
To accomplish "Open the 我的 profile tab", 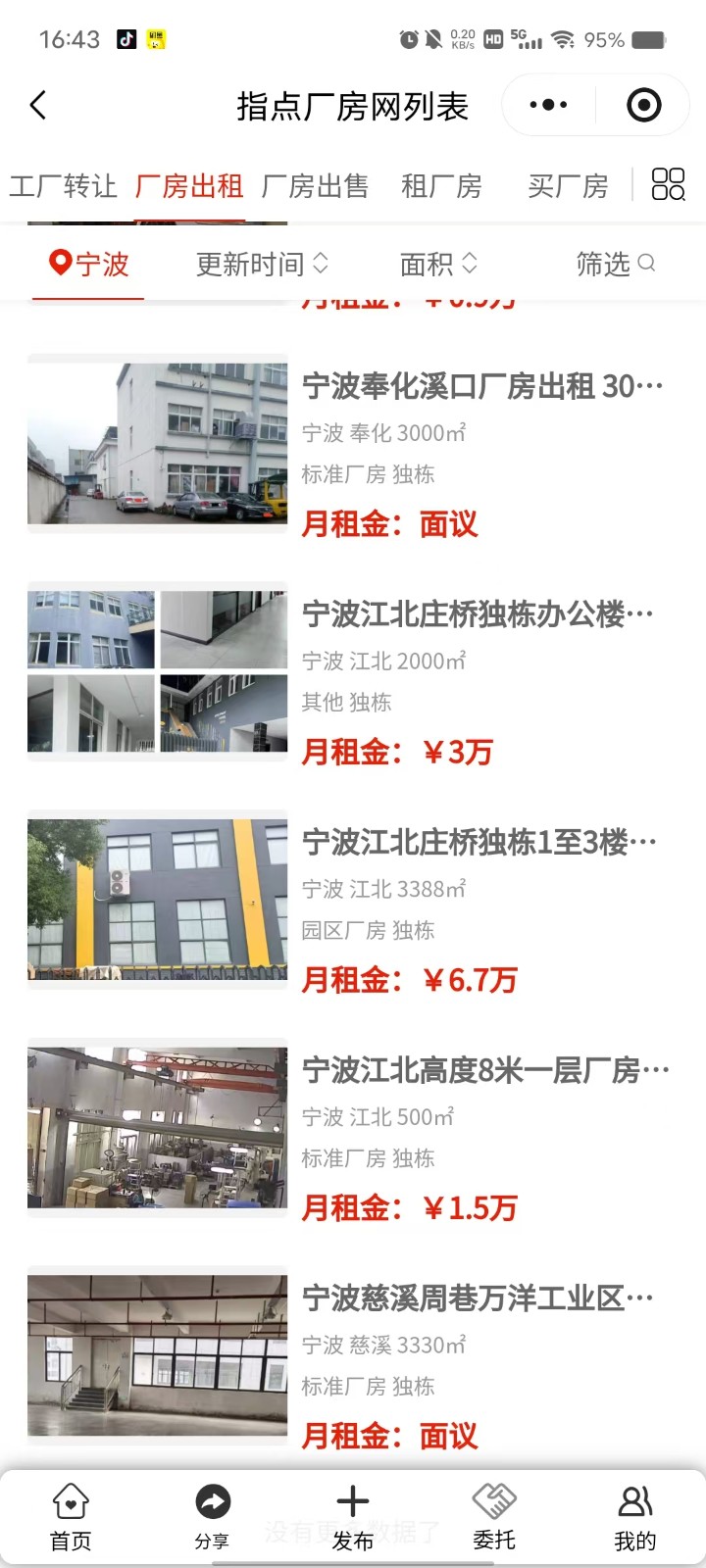I will click(634, 1517).
